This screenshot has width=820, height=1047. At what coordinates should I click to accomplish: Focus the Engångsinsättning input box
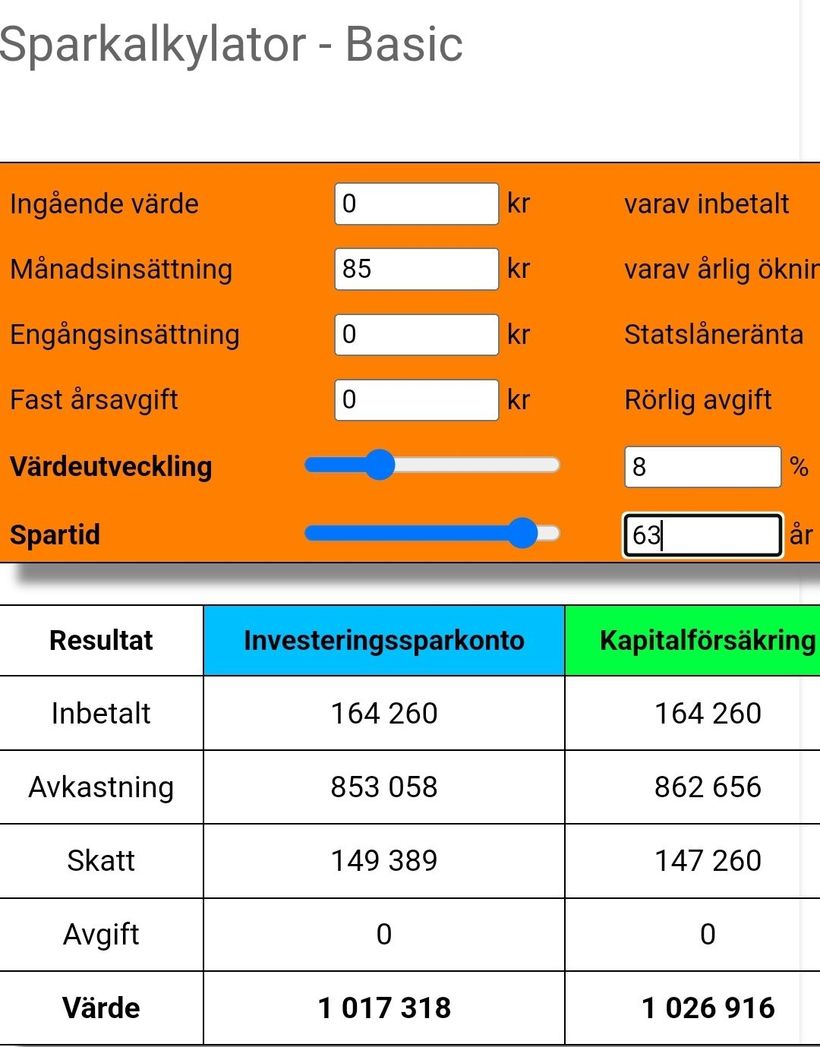[416, 334]
